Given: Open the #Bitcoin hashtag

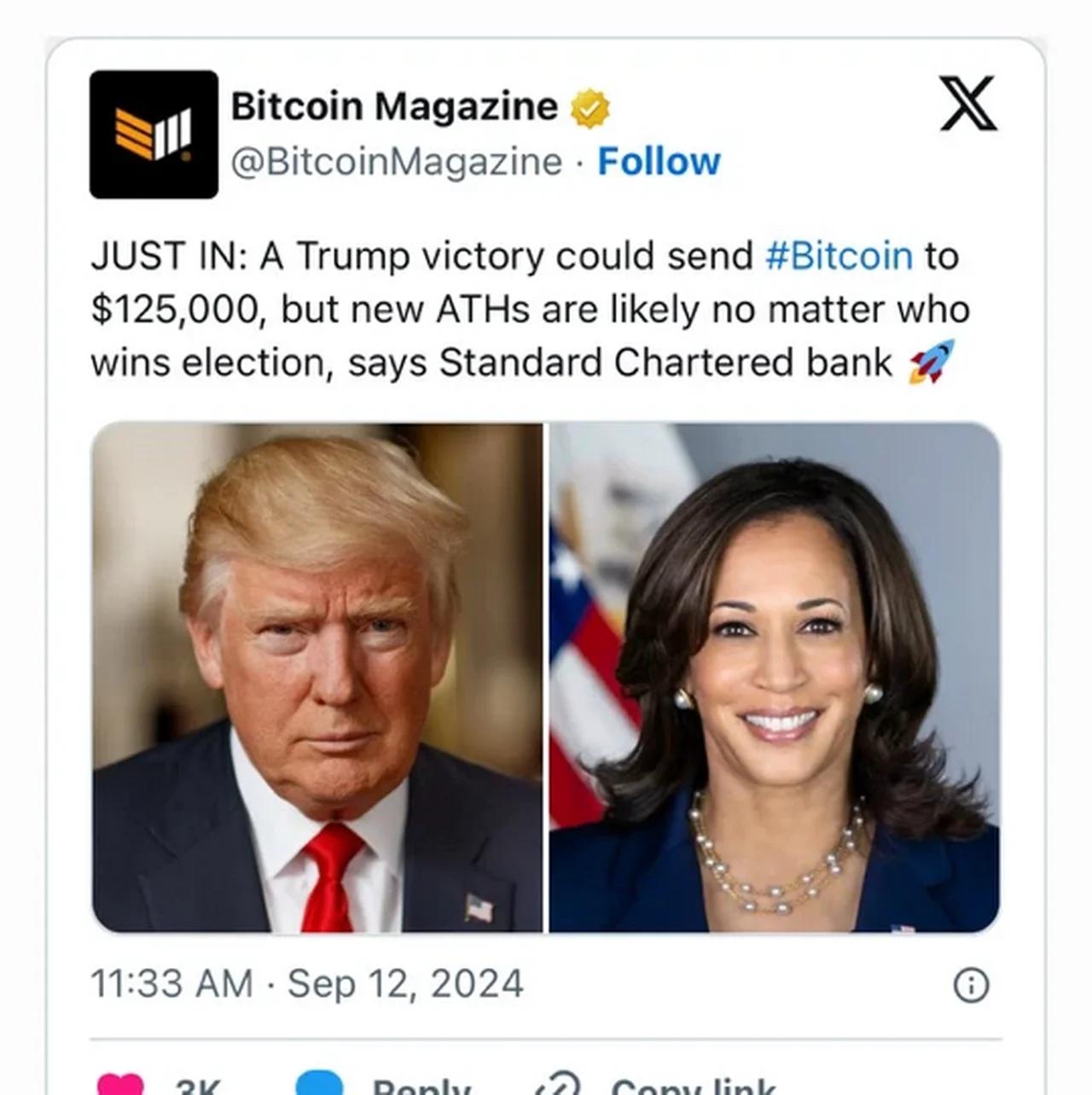Looking at the screenshot, I should click(x=839, y=255).
